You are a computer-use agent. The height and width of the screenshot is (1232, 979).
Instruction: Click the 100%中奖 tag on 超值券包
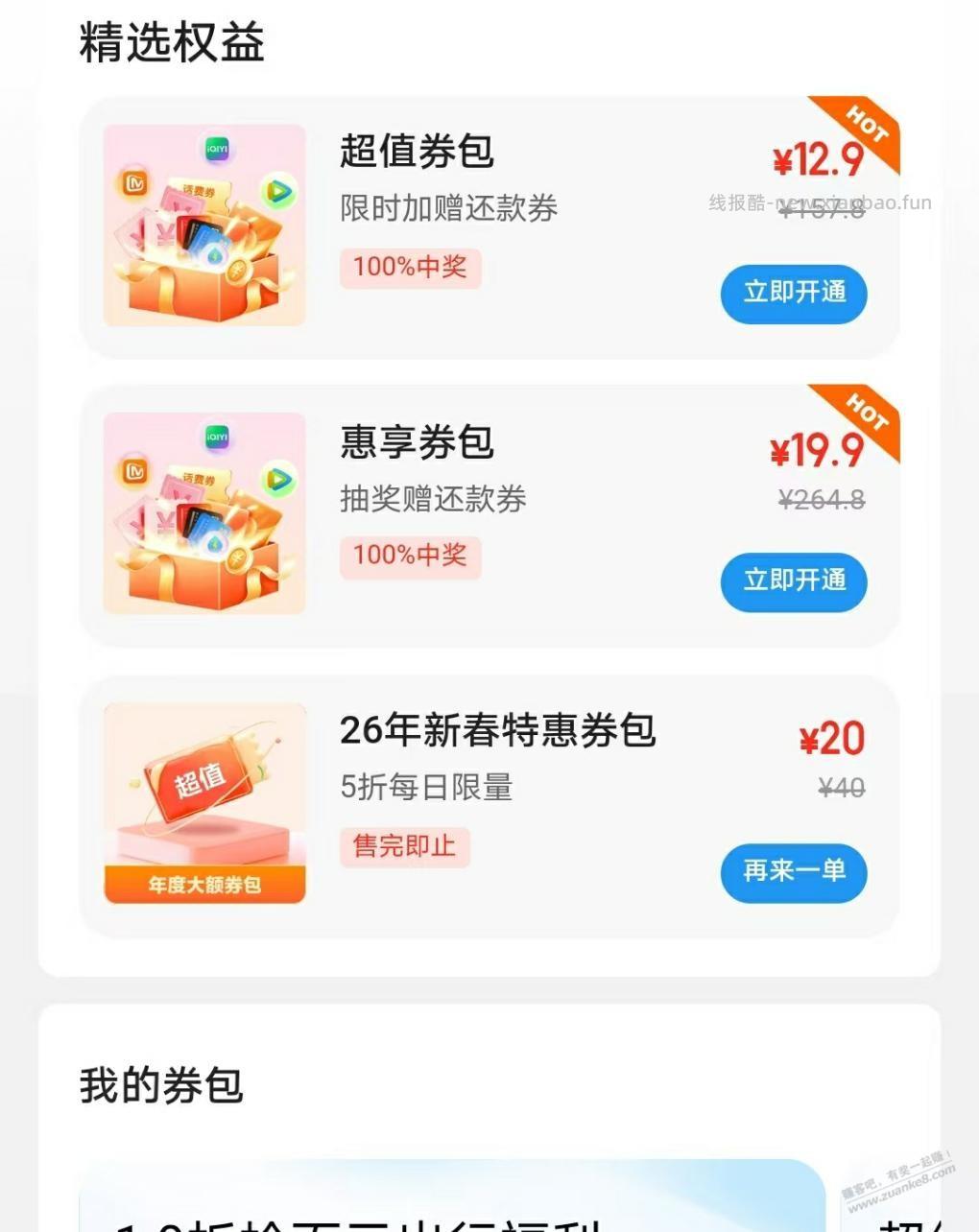pos(410,269)
